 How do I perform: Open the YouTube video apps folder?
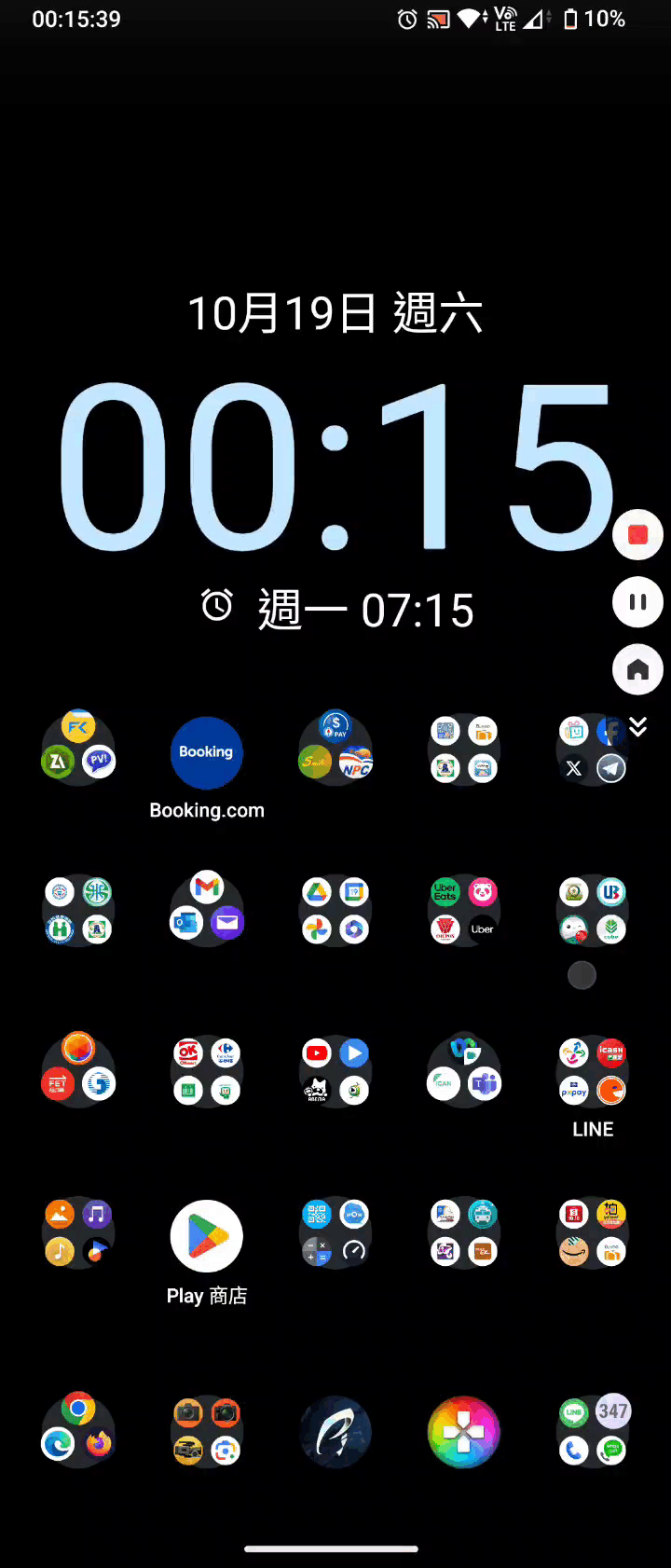(335, 1072)
